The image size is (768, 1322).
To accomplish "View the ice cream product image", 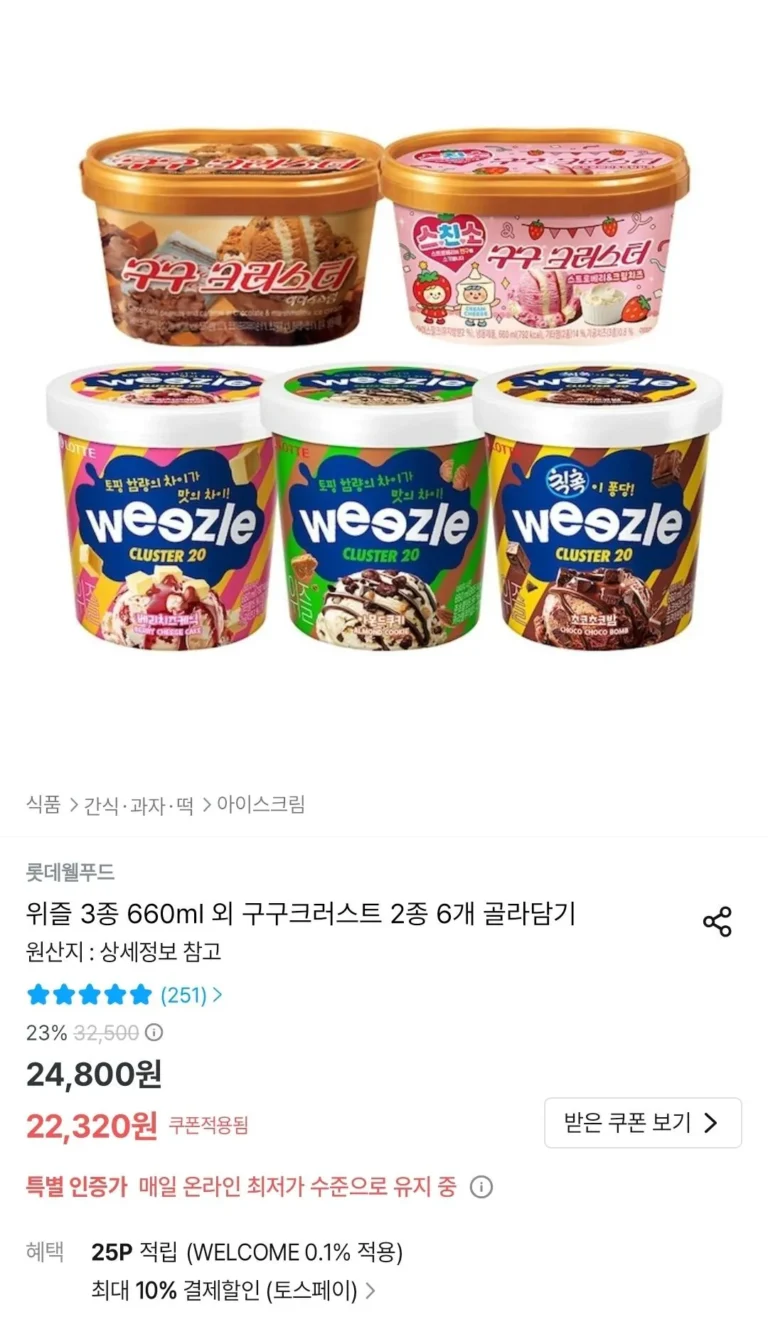I will (384, 390).
